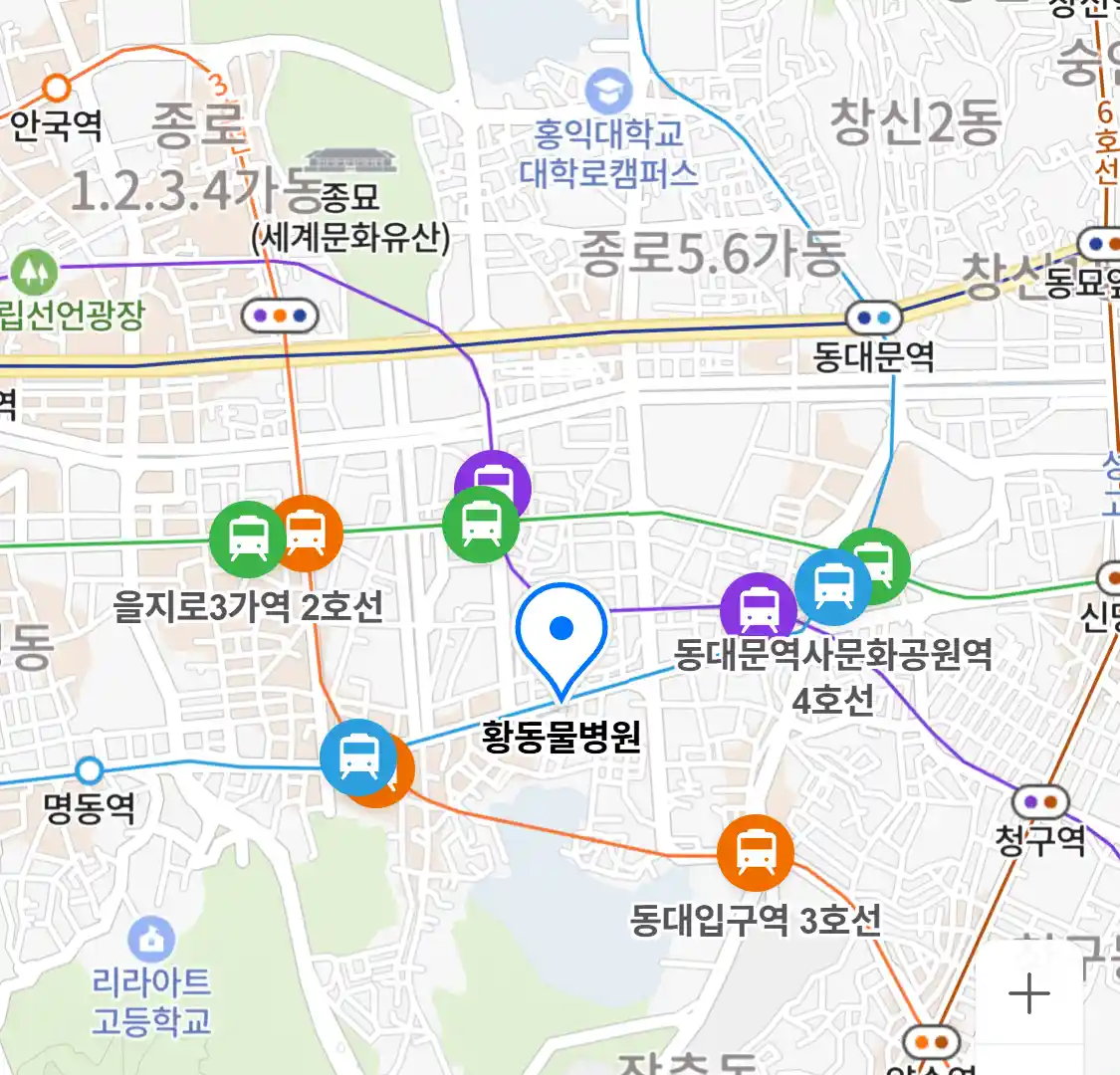Open the 을지로3가역 2호선 green station marker
Image resolution: width=1120 pixels, height=1075 pixels.
(x=245, y=538)
